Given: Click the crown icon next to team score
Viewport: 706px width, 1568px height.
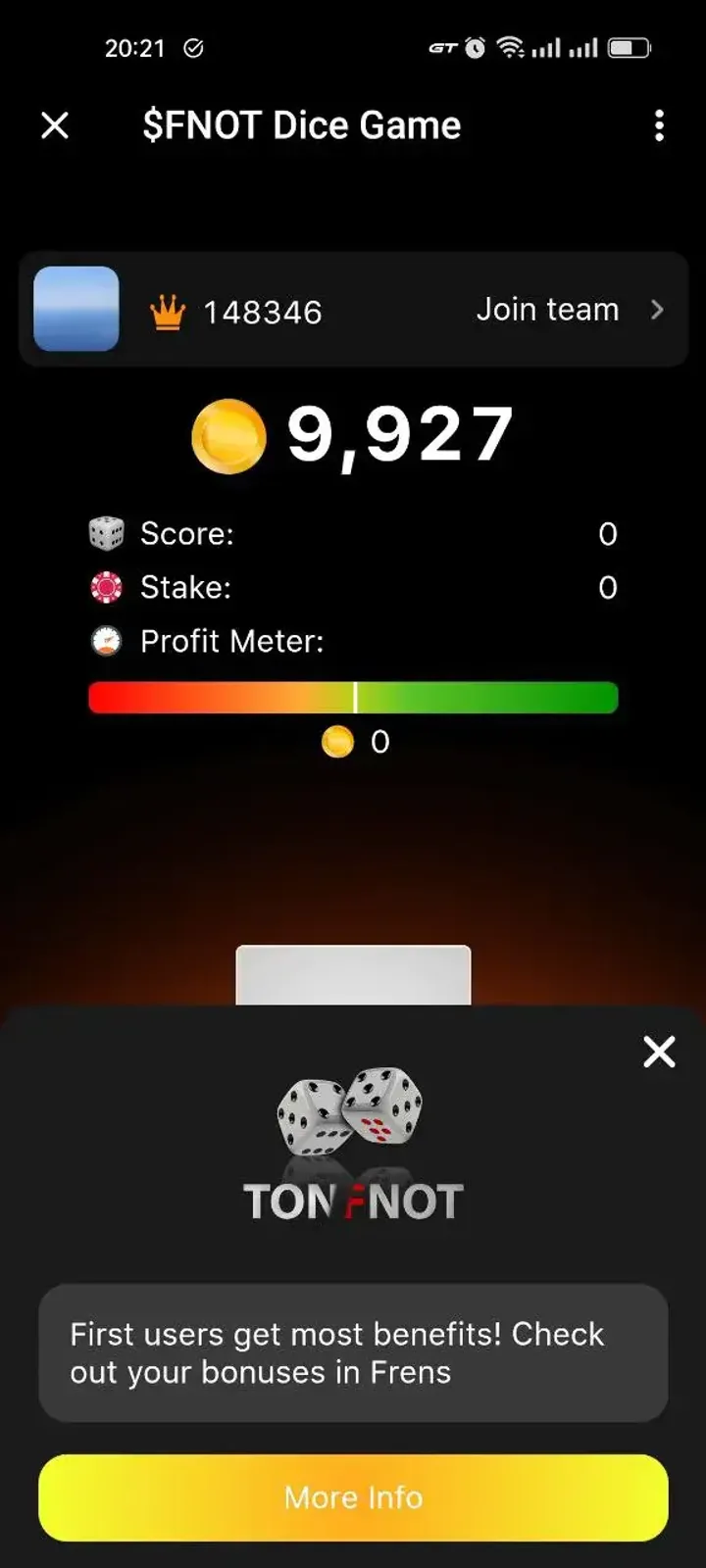Looking at the screenshot, I should 167,312.
